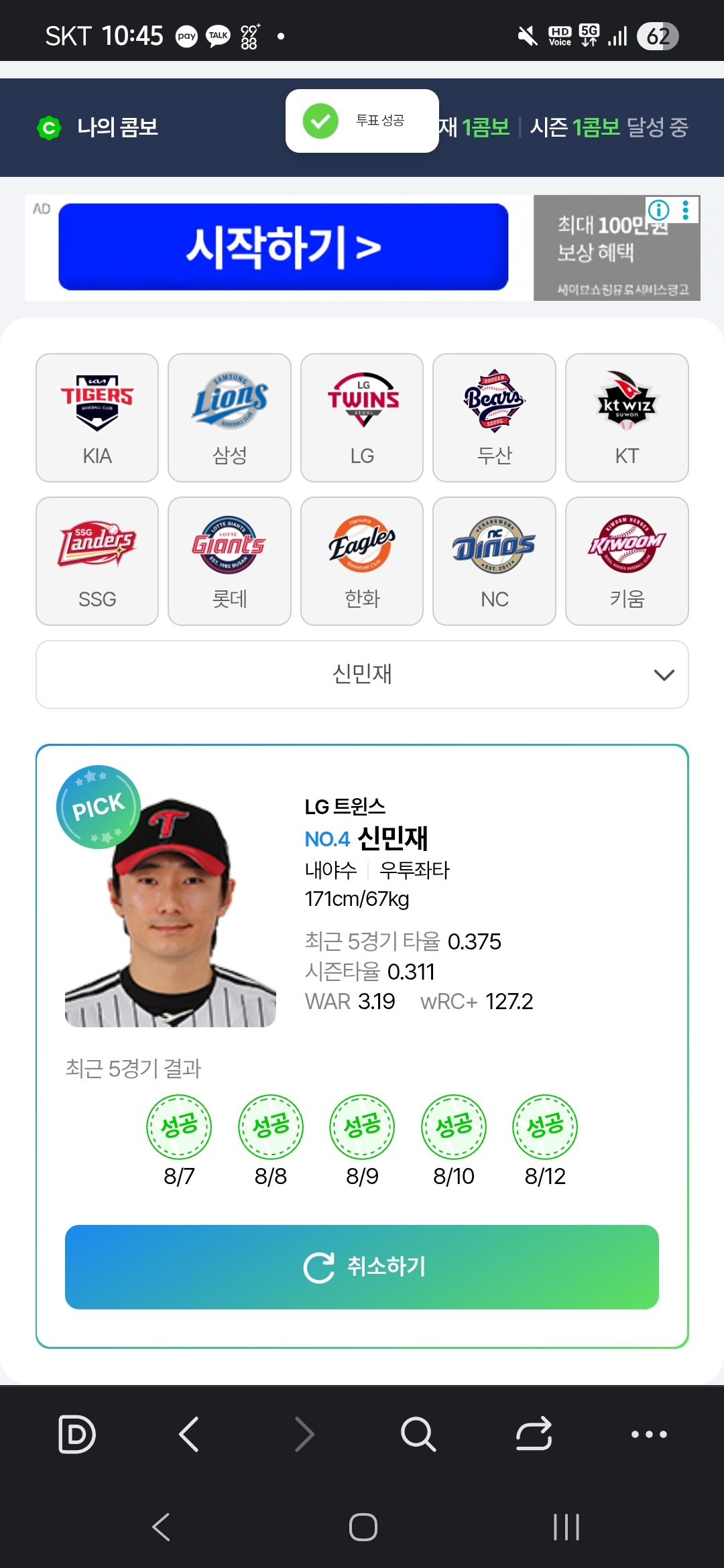Share the page from browser toolbar

(x=534, y=1434)
